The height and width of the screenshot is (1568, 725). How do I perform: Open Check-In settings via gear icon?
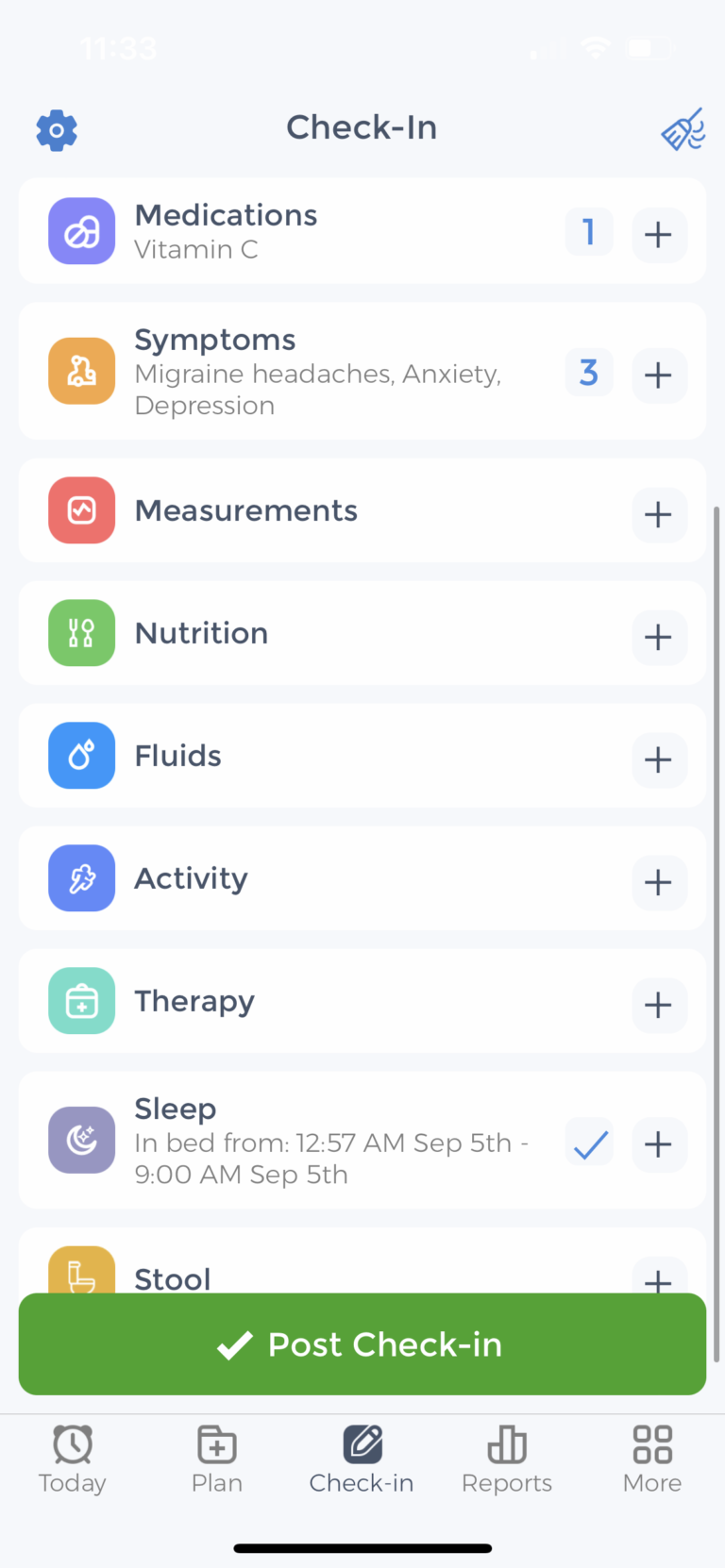coord(56,129)
